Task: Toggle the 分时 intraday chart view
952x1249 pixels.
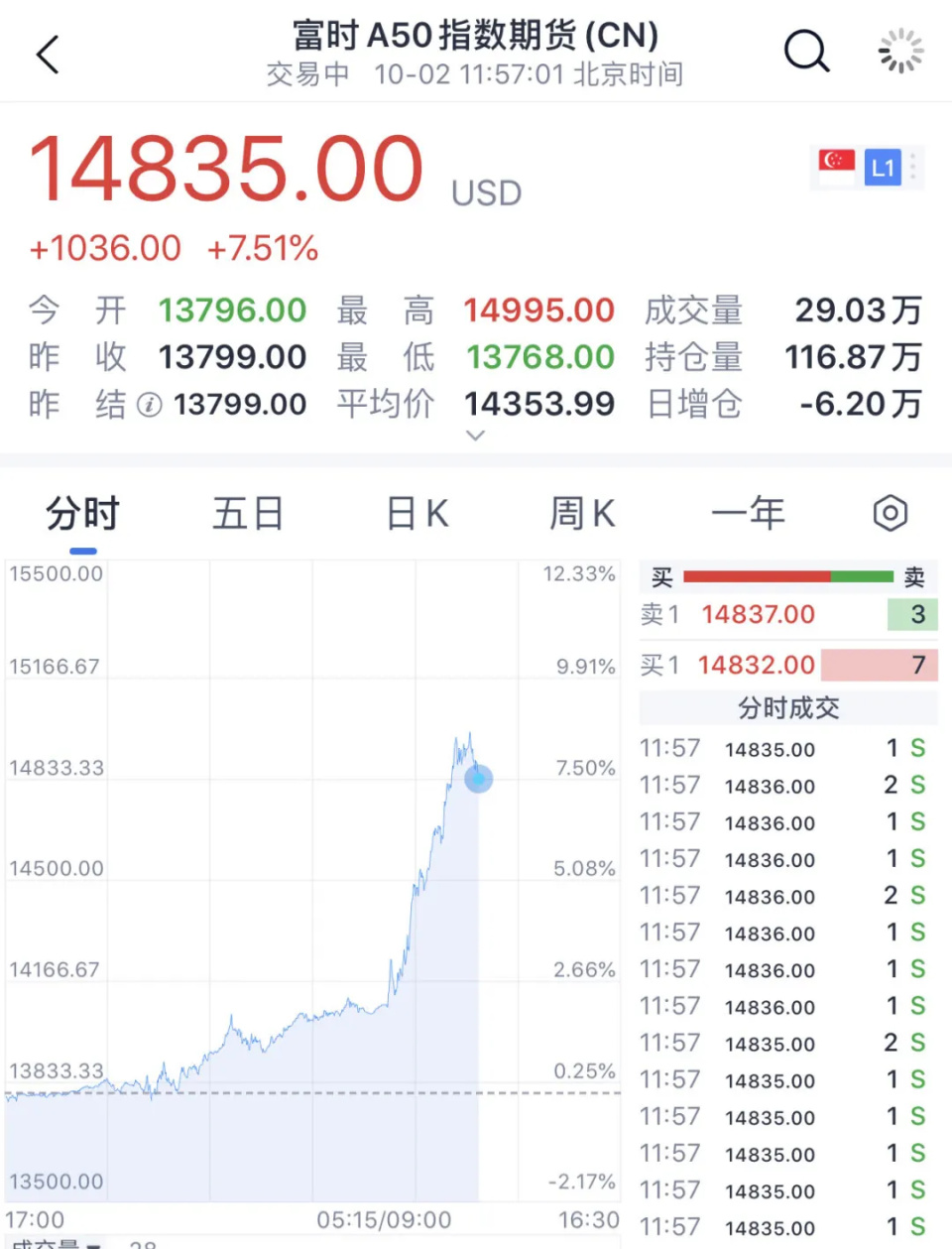Action: click(83, 513)
